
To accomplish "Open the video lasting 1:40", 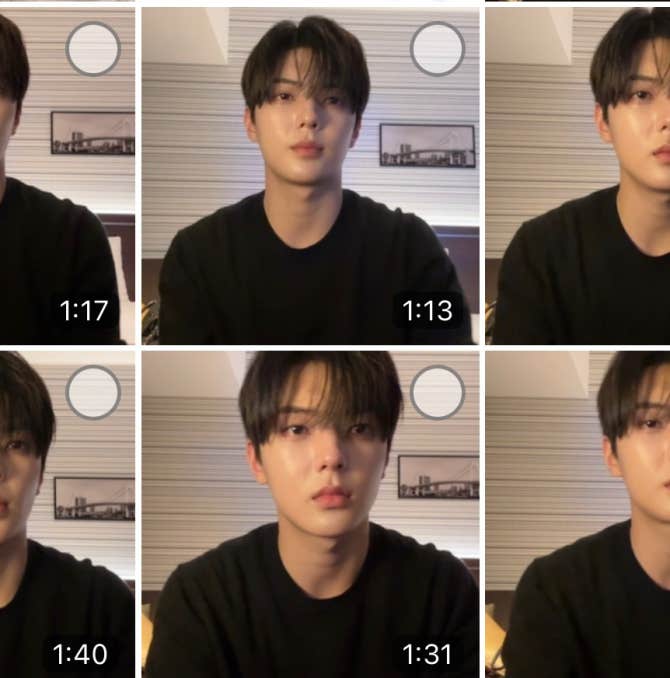I will (x=67, y=514).
